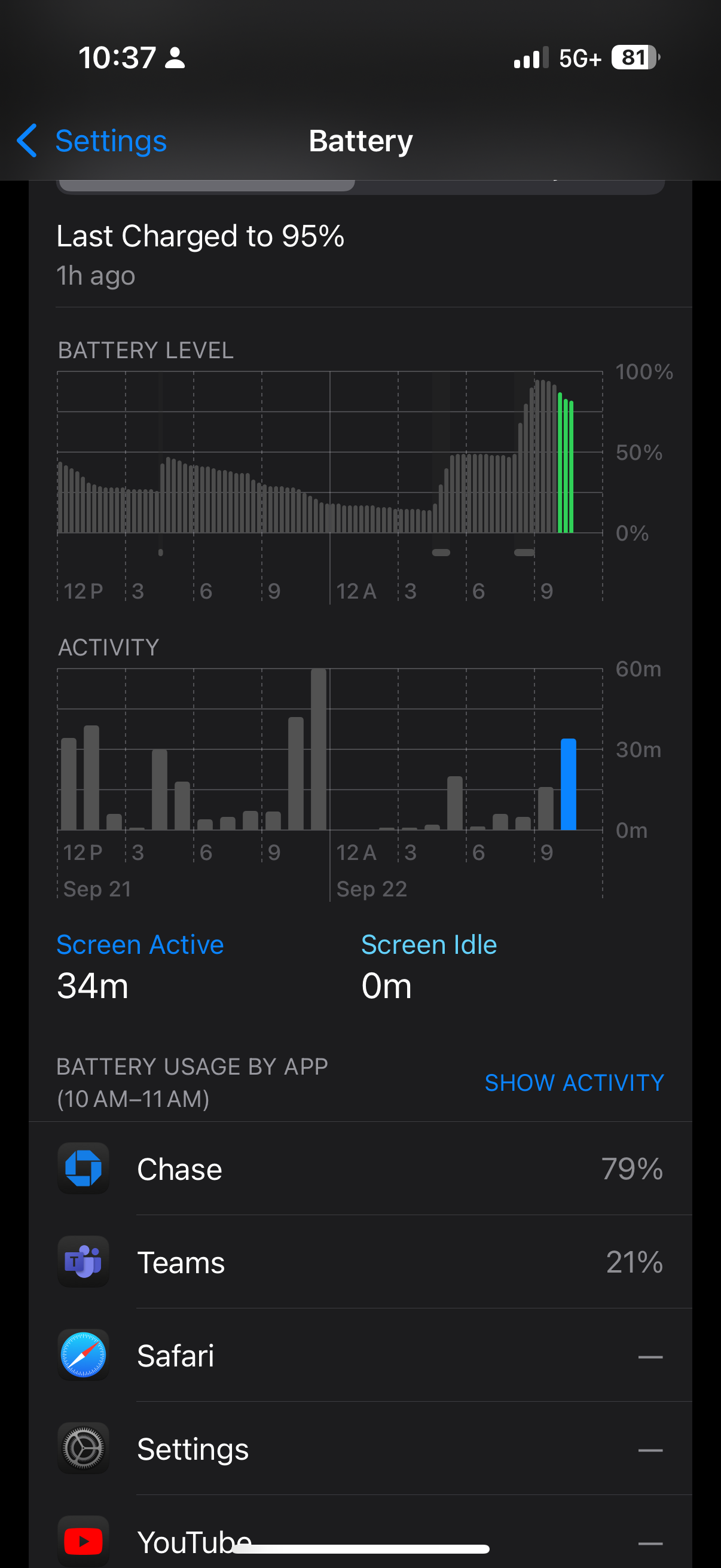The image size is (721, 1568).
Task: Select the YouTube usage row
Action: [360, 1540]
